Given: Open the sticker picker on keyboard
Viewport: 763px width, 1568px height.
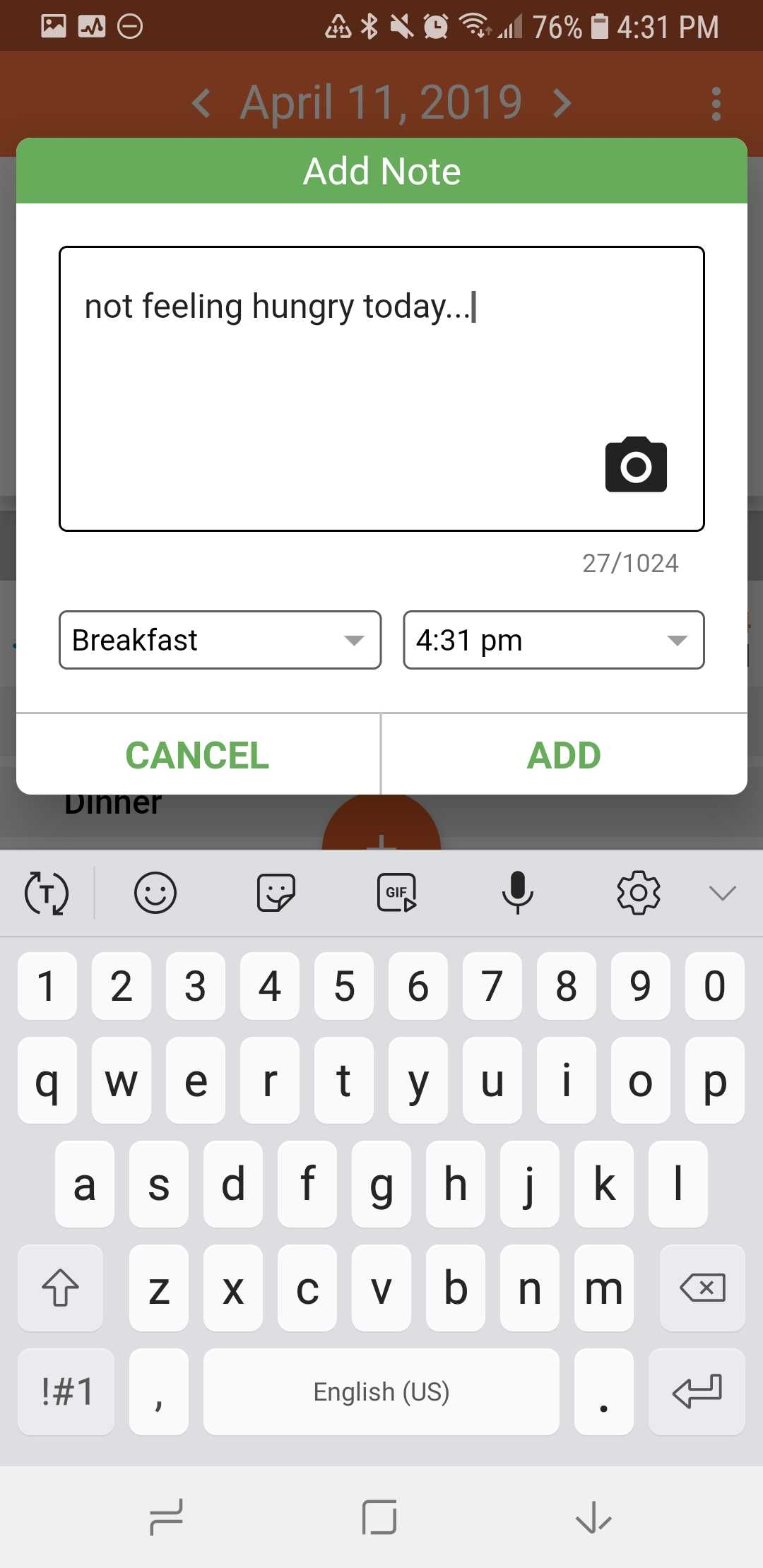Looking at the screenshot, I should [276, 893].
